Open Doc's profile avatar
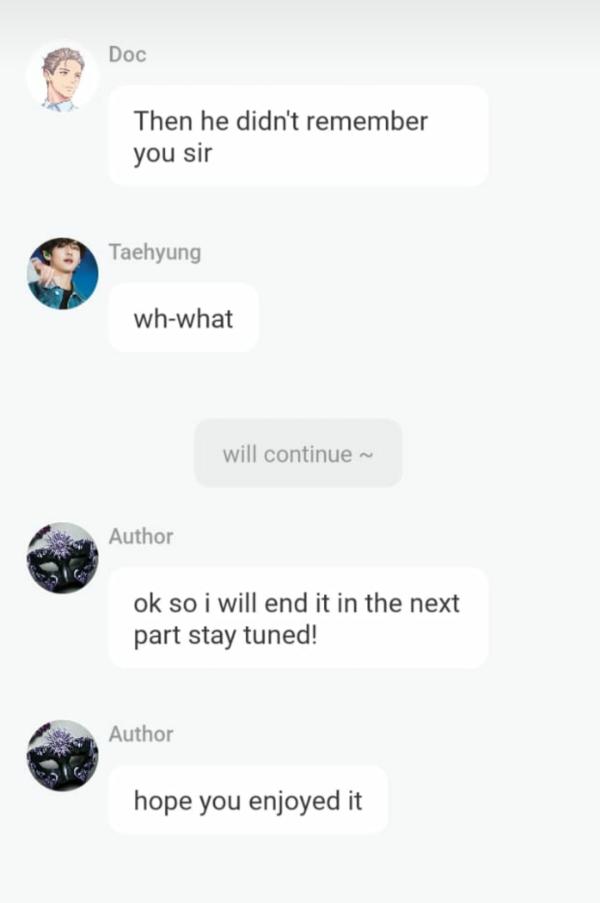 click(62, 76)
